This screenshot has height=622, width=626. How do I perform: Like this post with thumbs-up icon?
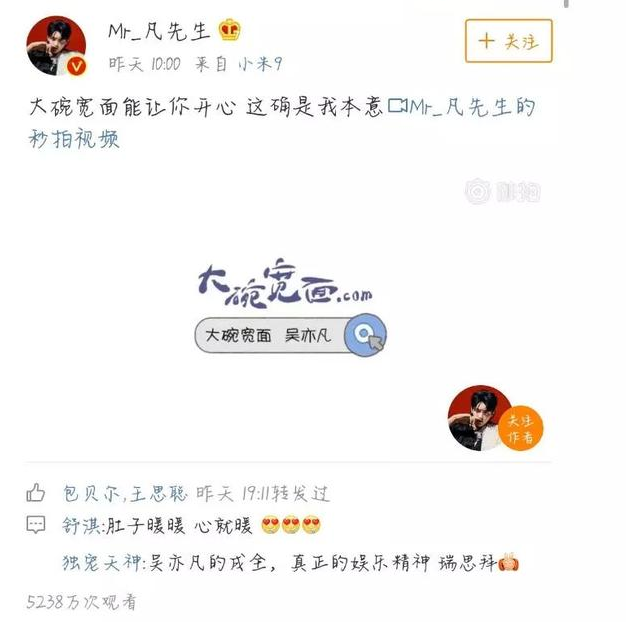37,493
